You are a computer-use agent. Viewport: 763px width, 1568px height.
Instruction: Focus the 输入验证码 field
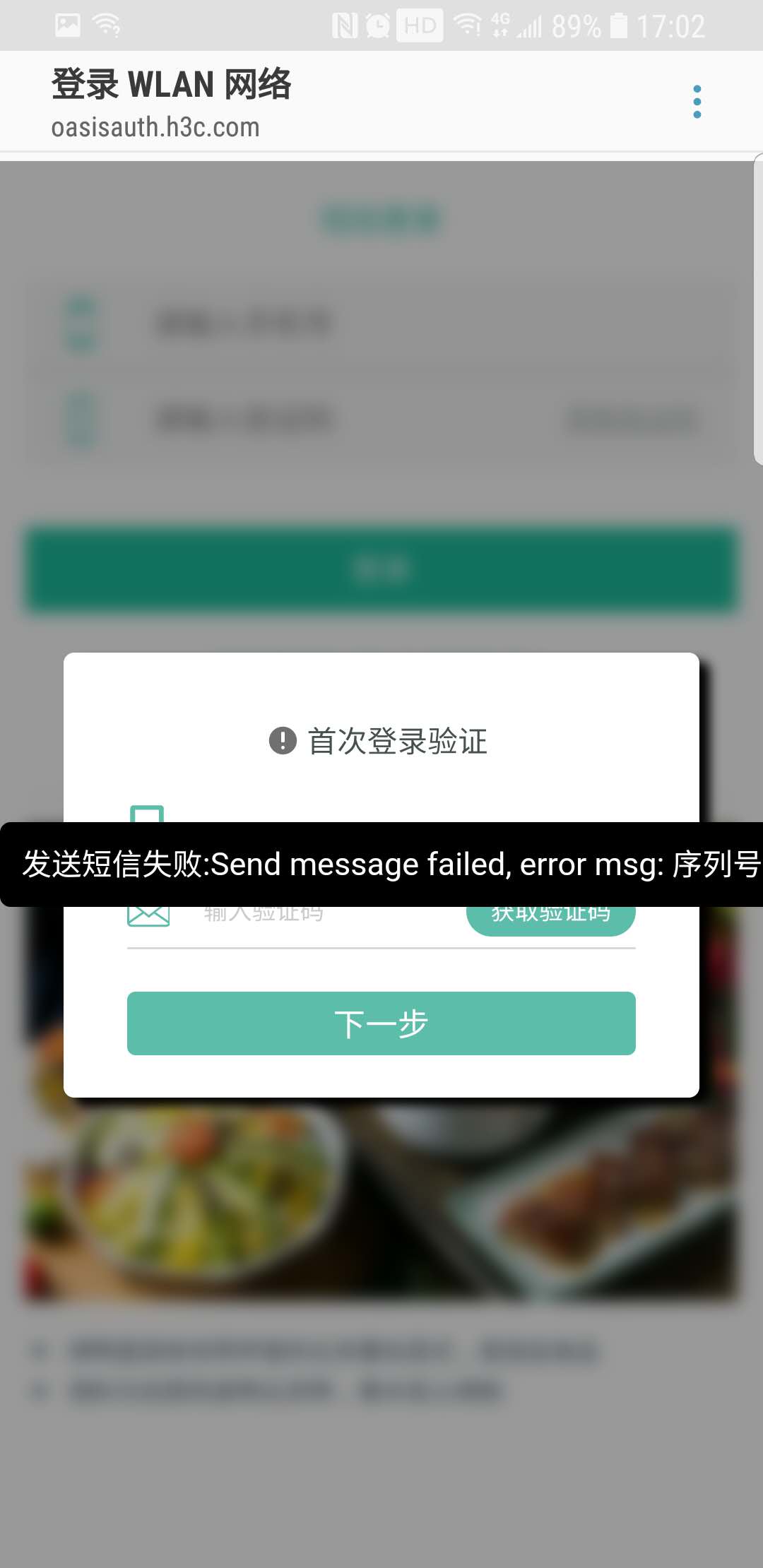[318, 918]
